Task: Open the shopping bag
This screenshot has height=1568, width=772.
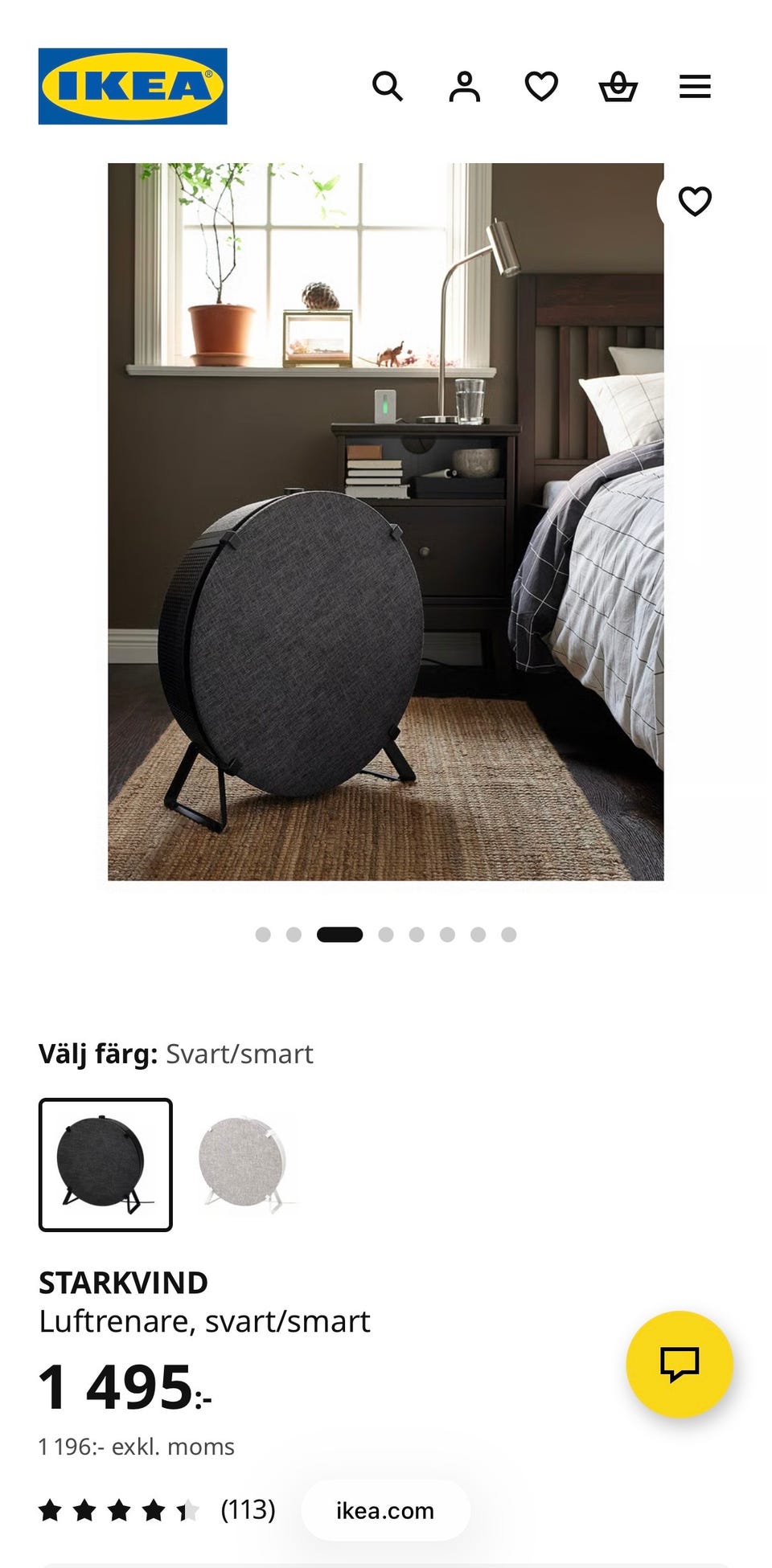Action: (x=618, y=86)
